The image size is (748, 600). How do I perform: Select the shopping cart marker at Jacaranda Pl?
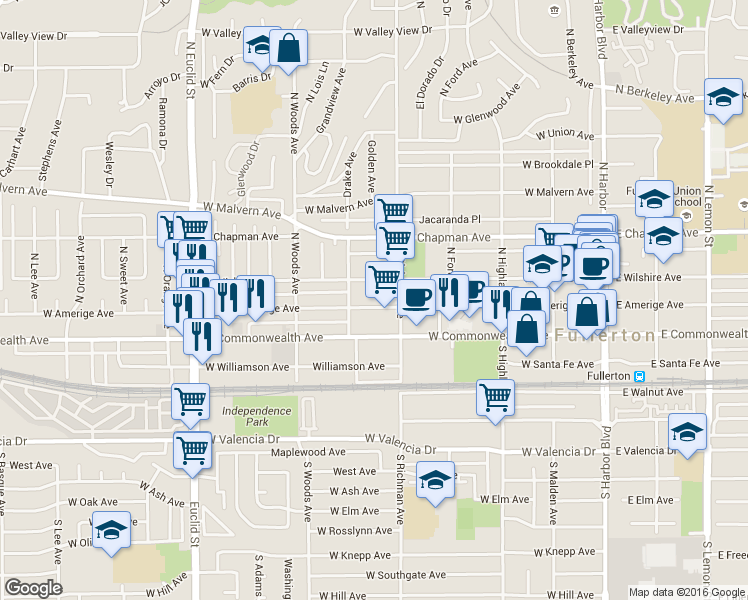[394, 212]
